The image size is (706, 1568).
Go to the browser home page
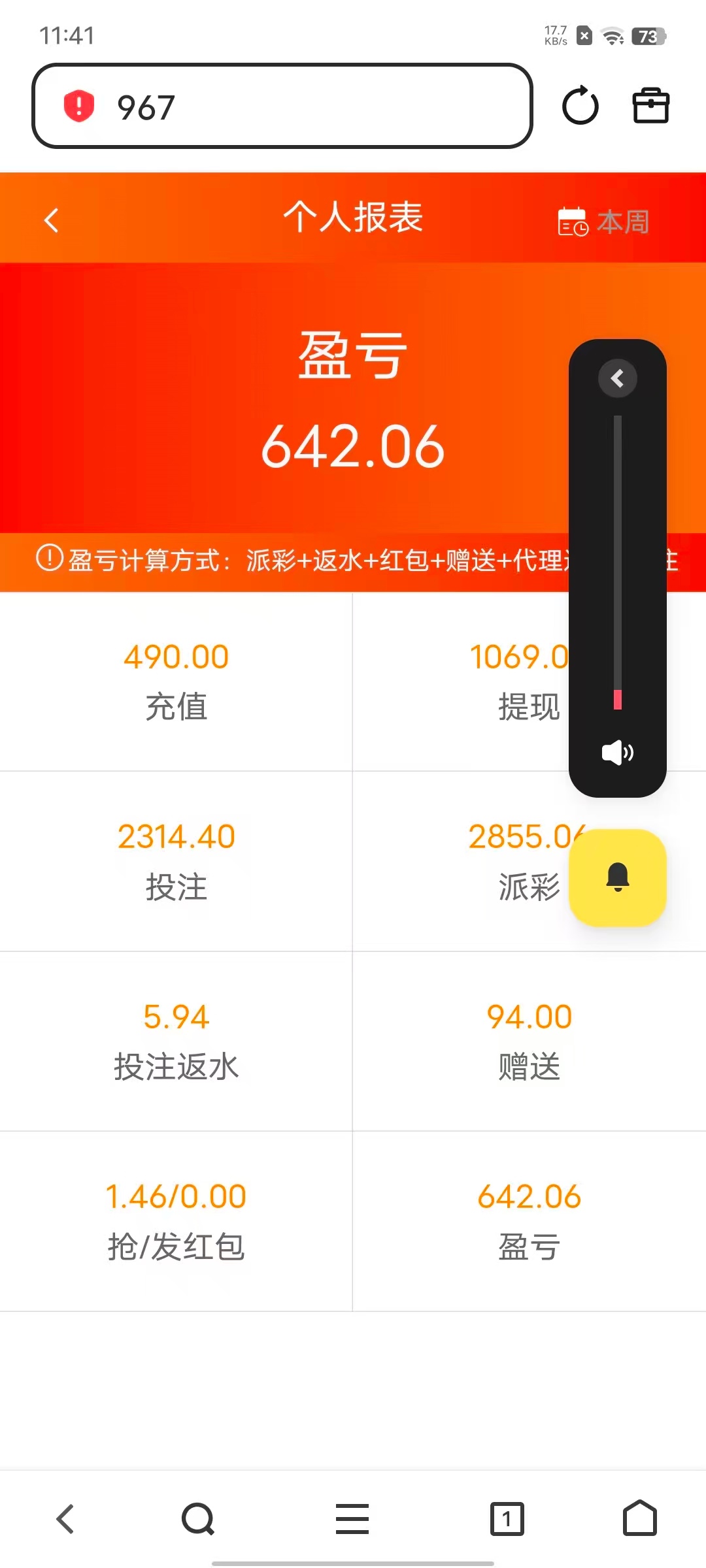[x=639, y=1518]
